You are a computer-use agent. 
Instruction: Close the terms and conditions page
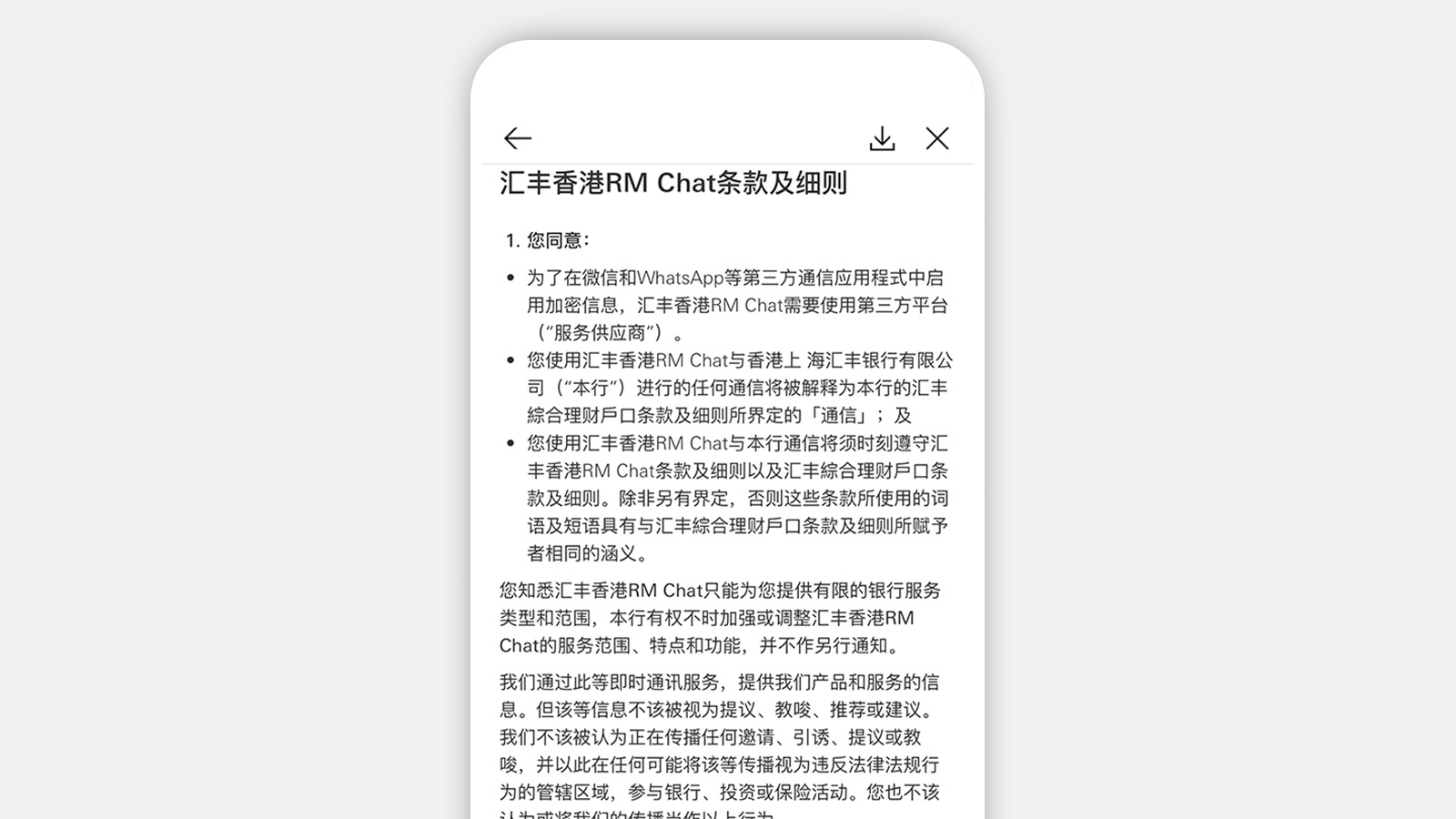(x=937, y=138)
